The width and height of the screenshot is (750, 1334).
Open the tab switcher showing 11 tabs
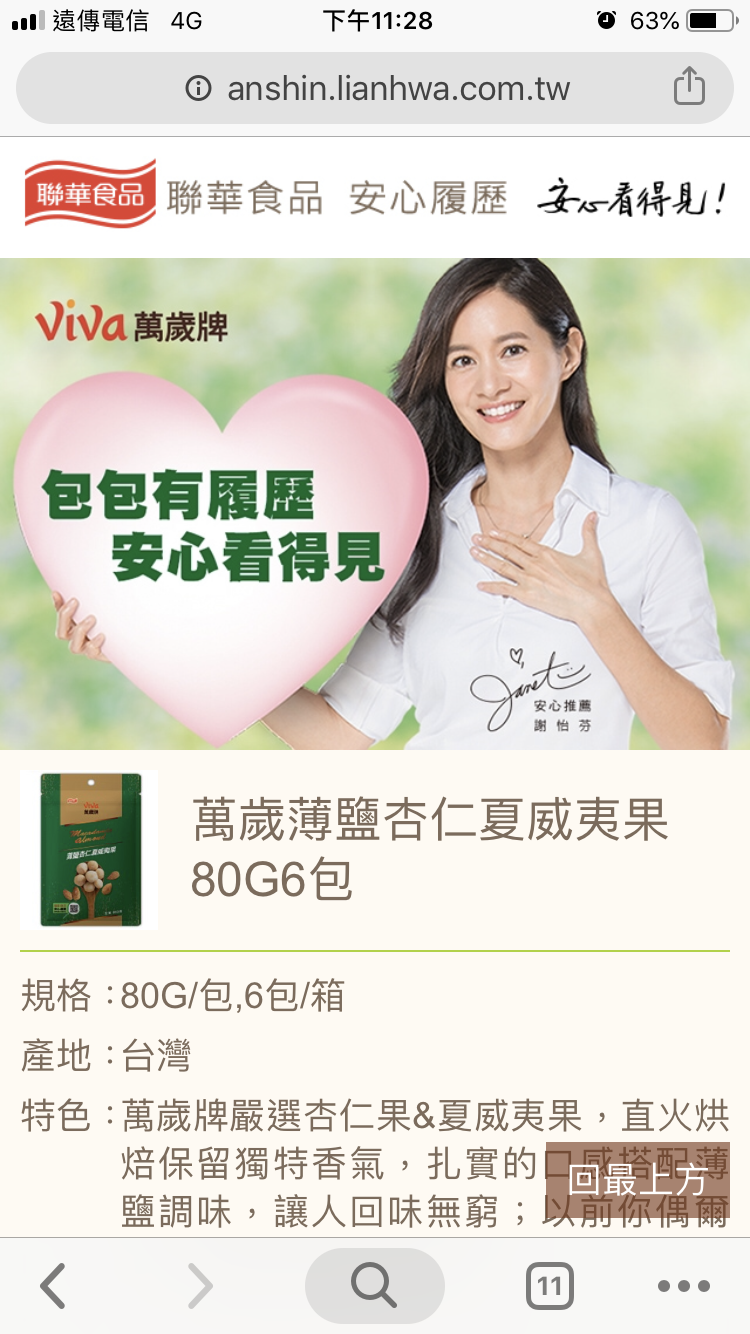coord(549,1286)
